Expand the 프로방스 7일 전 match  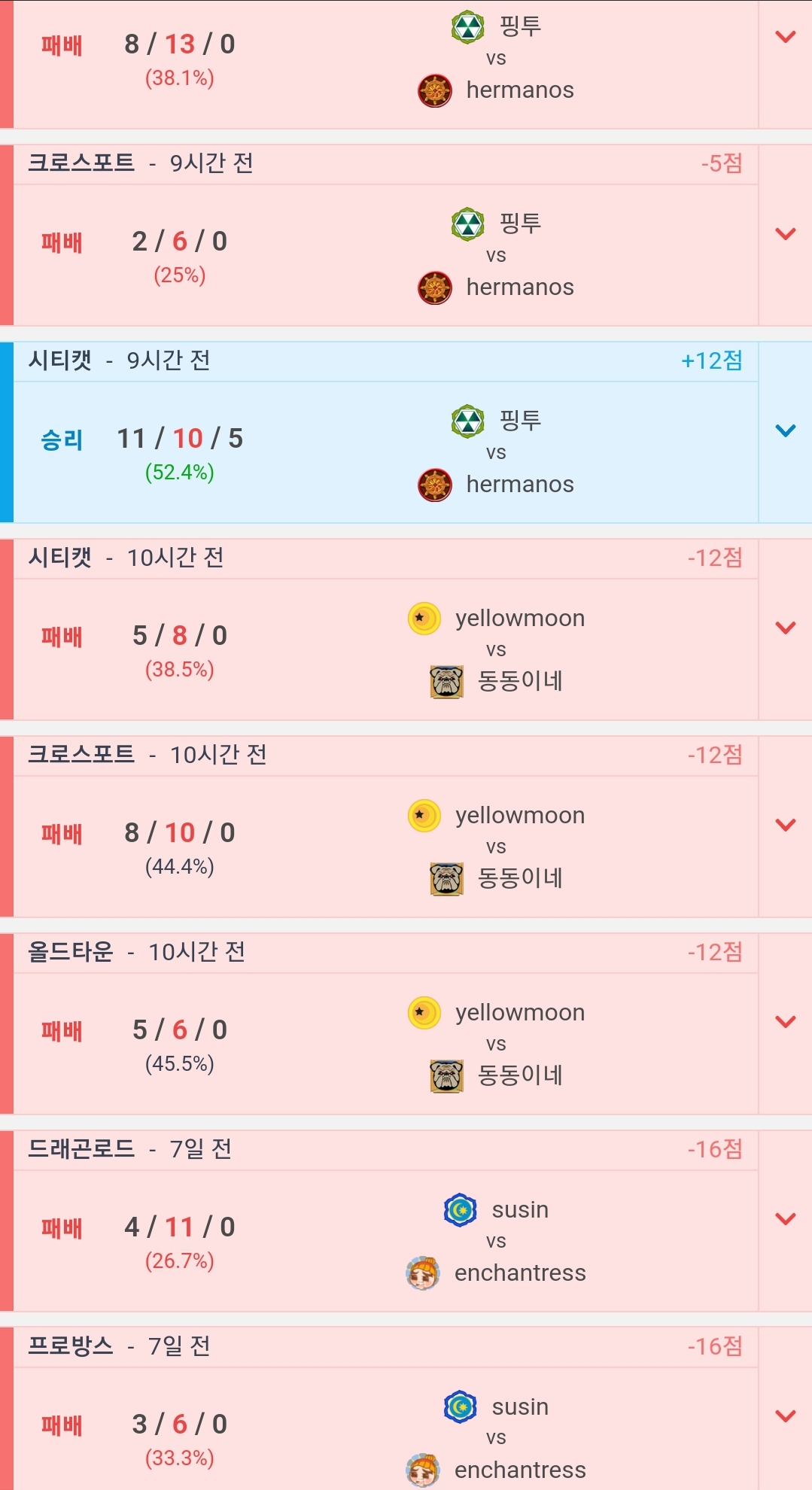coord(785,1416)
